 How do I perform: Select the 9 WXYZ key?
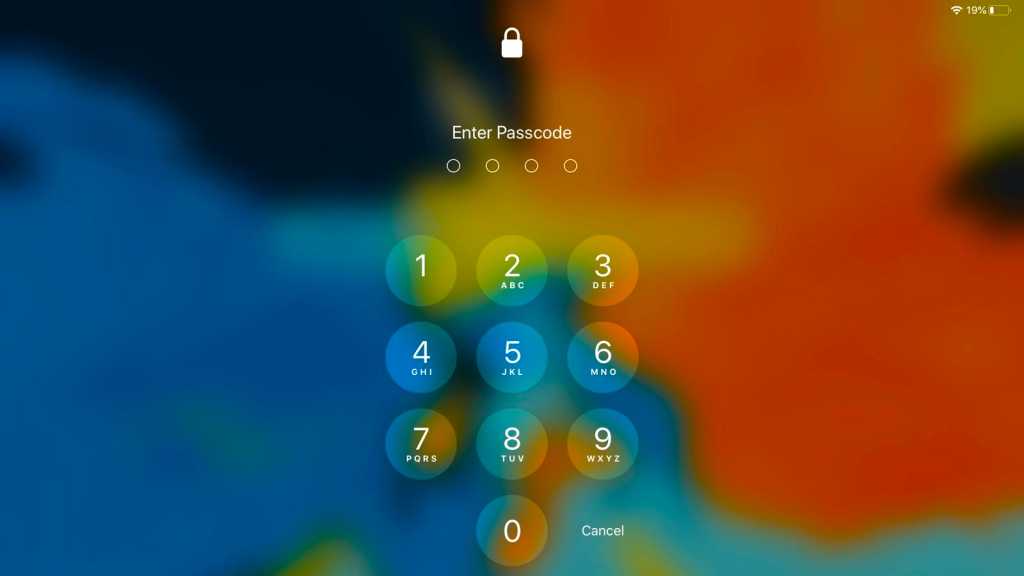pos(603,444)
